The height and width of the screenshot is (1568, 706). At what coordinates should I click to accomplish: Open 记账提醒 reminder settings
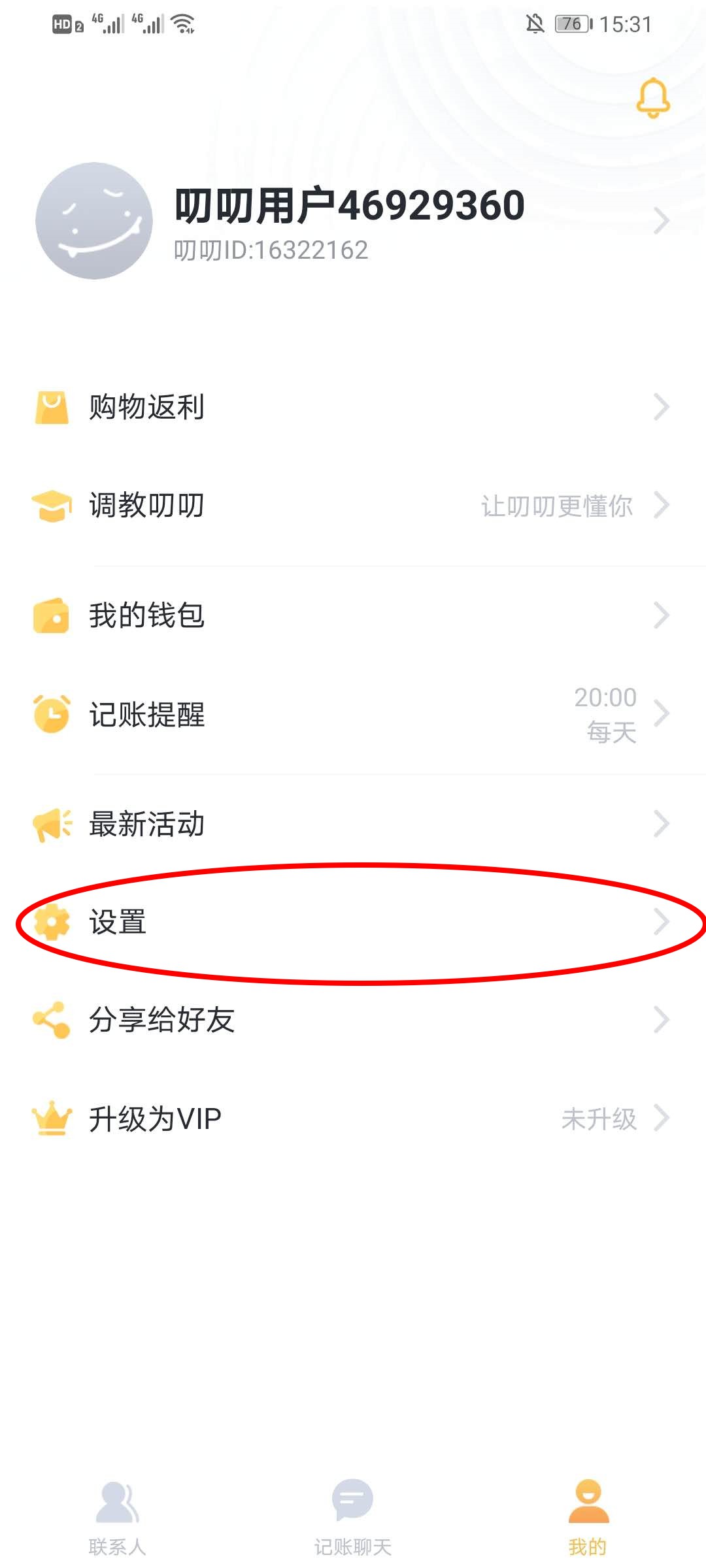click(353, 714)
